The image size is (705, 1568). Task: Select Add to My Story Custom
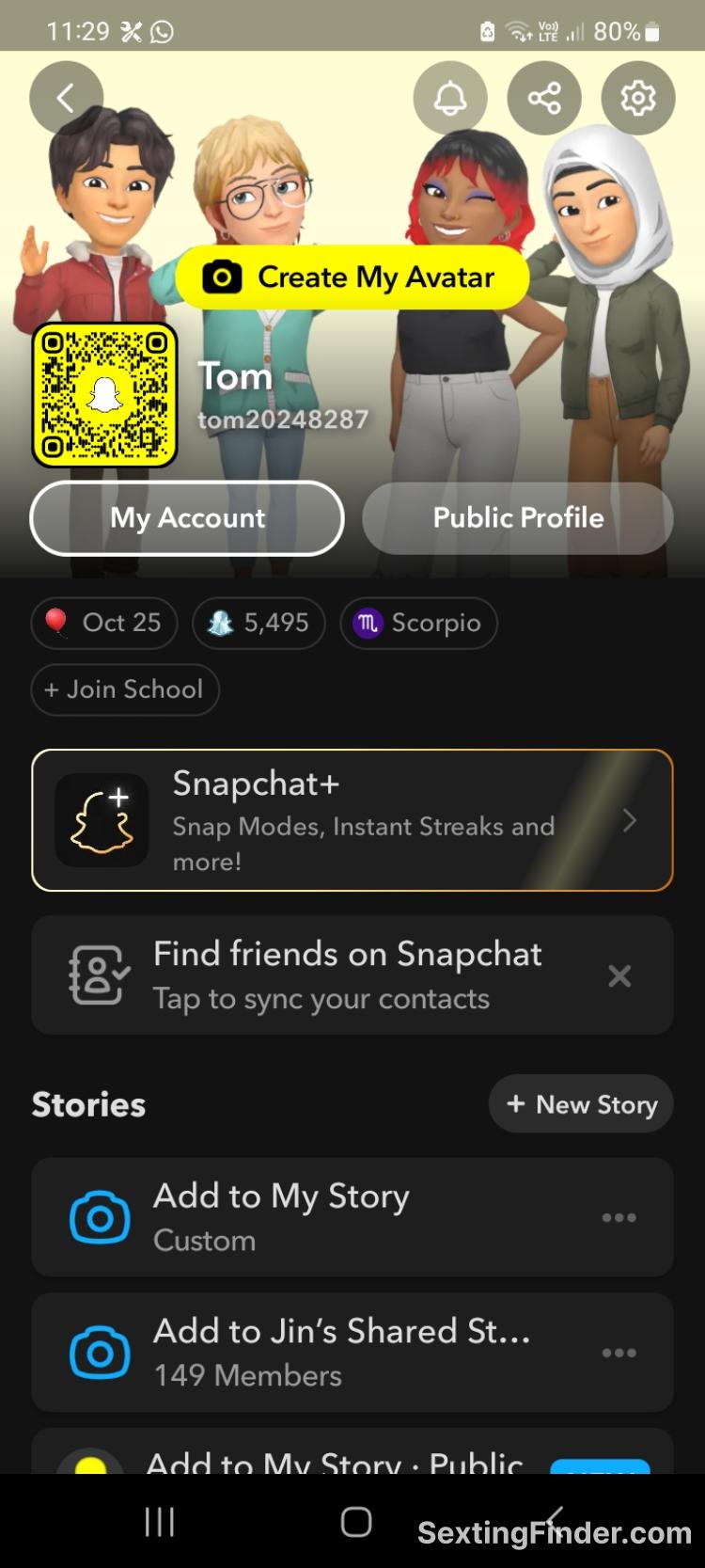282,1217
